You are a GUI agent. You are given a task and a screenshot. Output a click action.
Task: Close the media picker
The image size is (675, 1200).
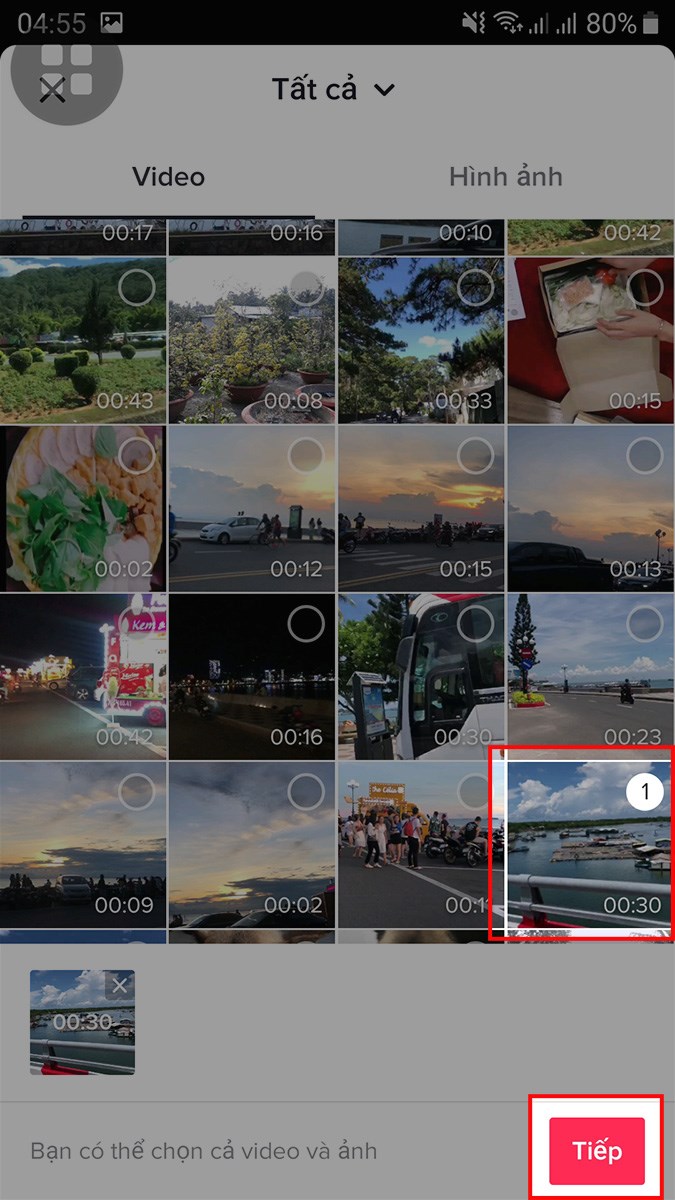tap(52, 90)
